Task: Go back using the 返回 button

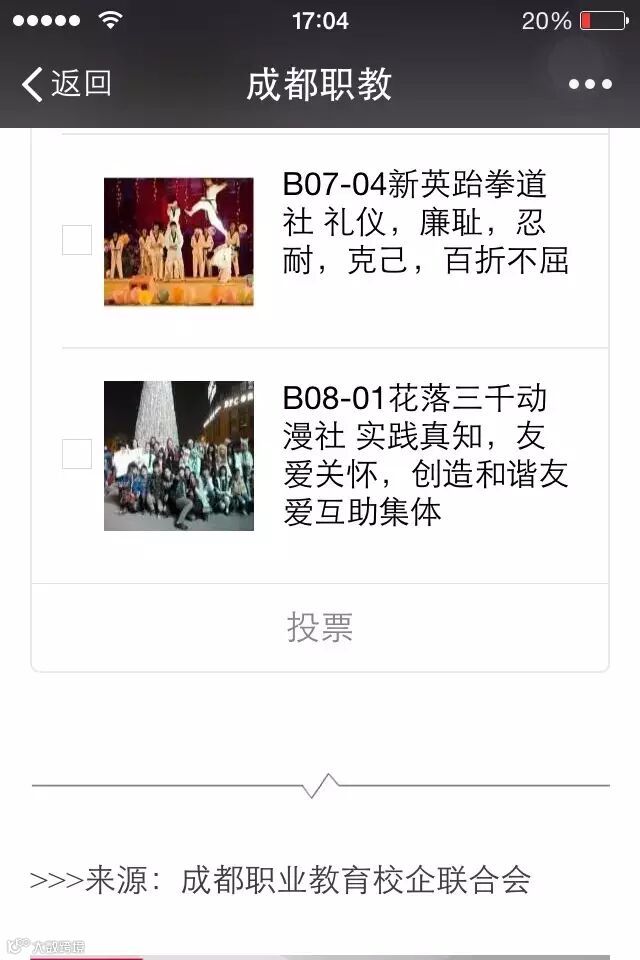Action: 66,84
